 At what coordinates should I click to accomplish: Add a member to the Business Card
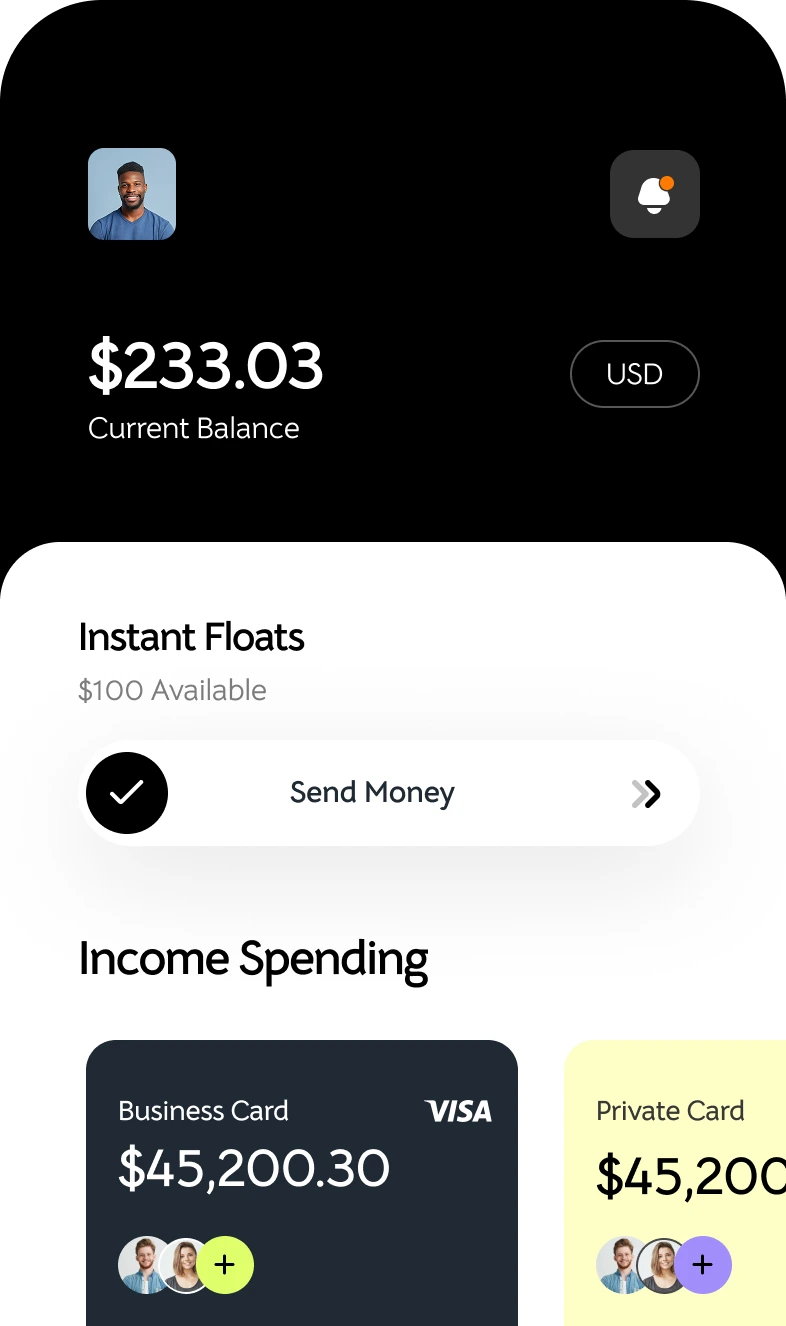click(x=225, y=1265)
